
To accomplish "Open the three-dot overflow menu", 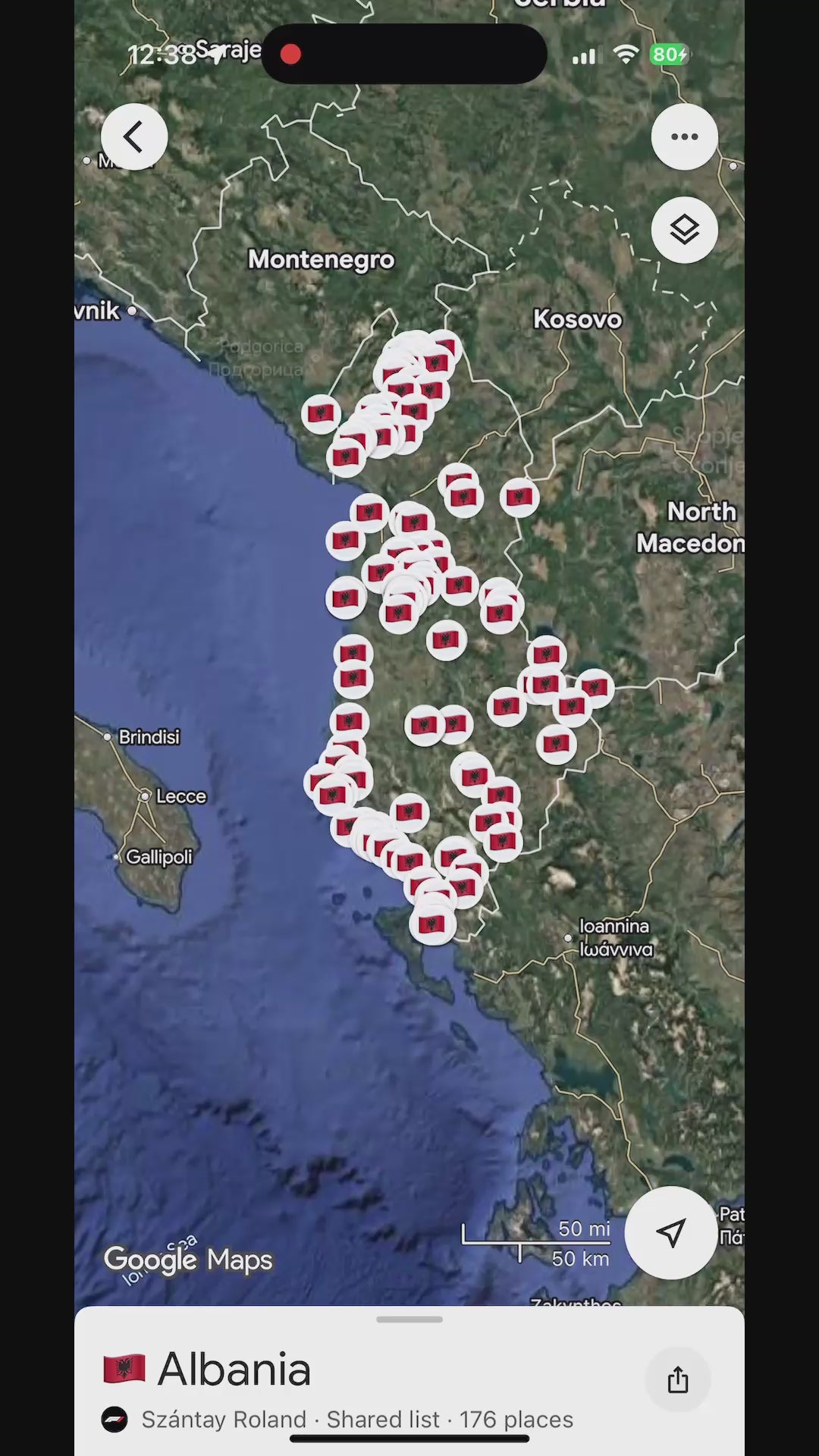I will click(x=684, y=137).
